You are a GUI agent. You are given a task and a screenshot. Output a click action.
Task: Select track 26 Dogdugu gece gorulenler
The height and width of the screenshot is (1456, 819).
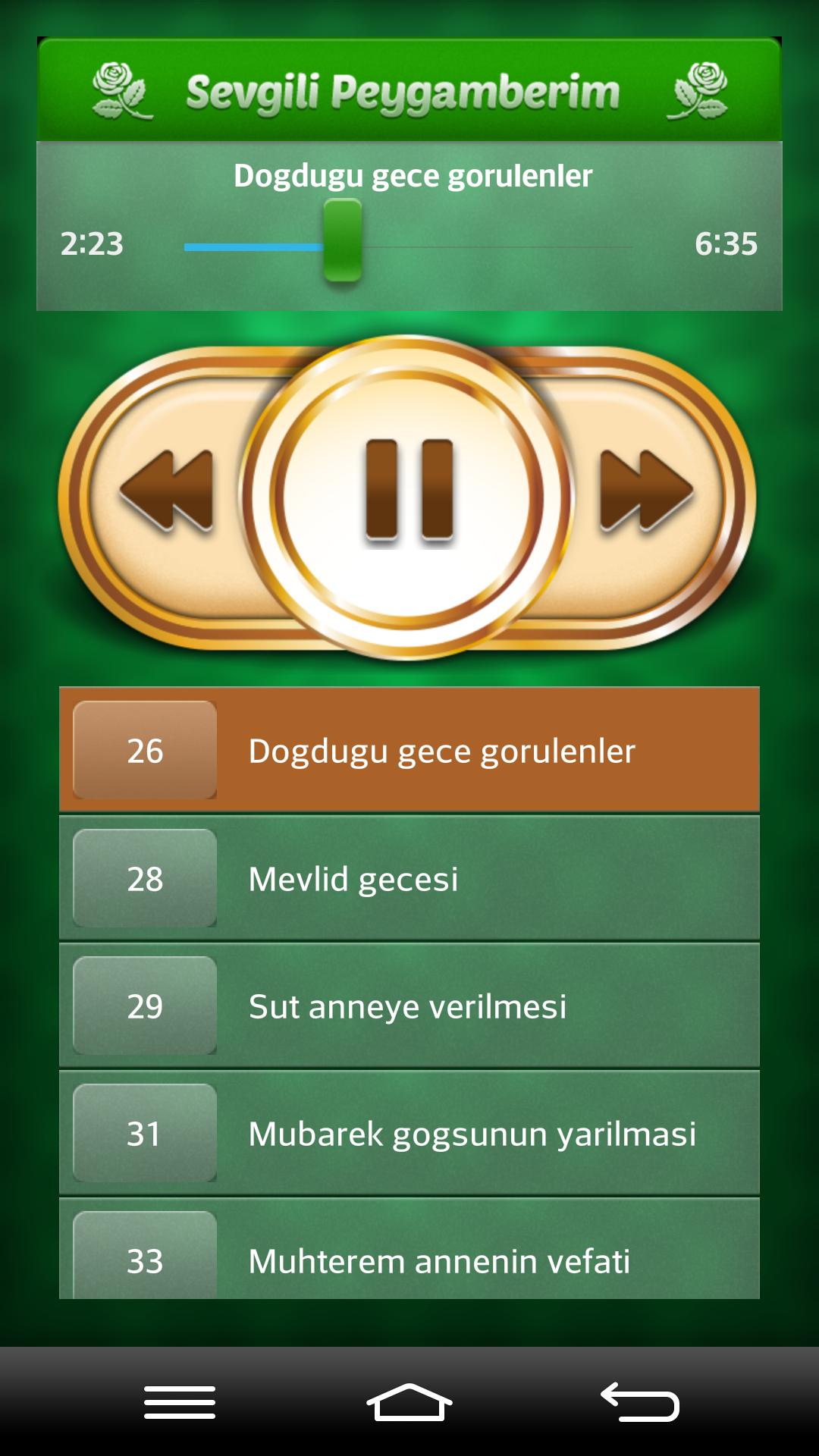pyautogui.click(x=409, y=750)
